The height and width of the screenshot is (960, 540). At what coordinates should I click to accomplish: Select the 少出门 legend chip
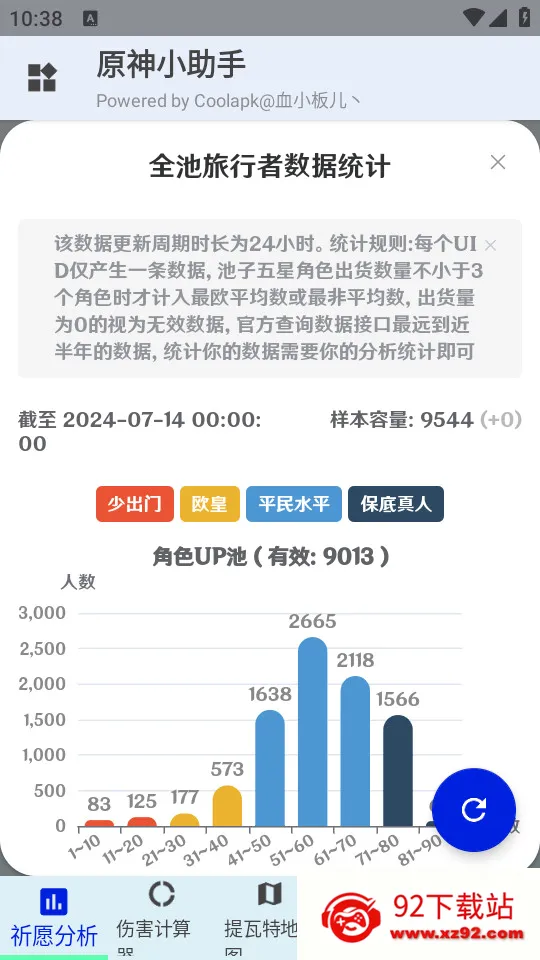click(x=135, y=504)
